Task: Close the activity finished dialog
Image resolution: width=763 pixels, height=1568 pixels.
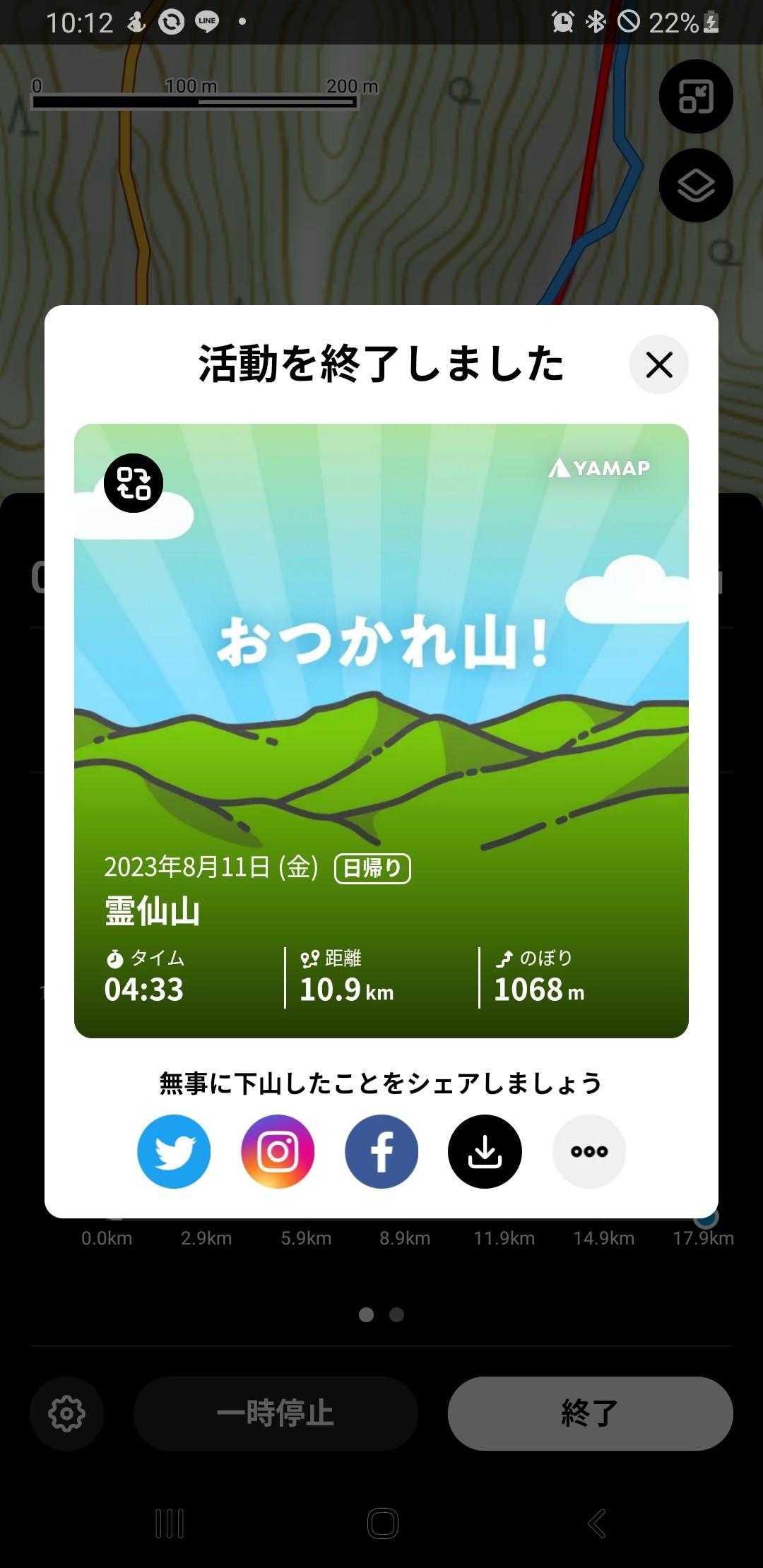Action: click(x=658, y=364)
